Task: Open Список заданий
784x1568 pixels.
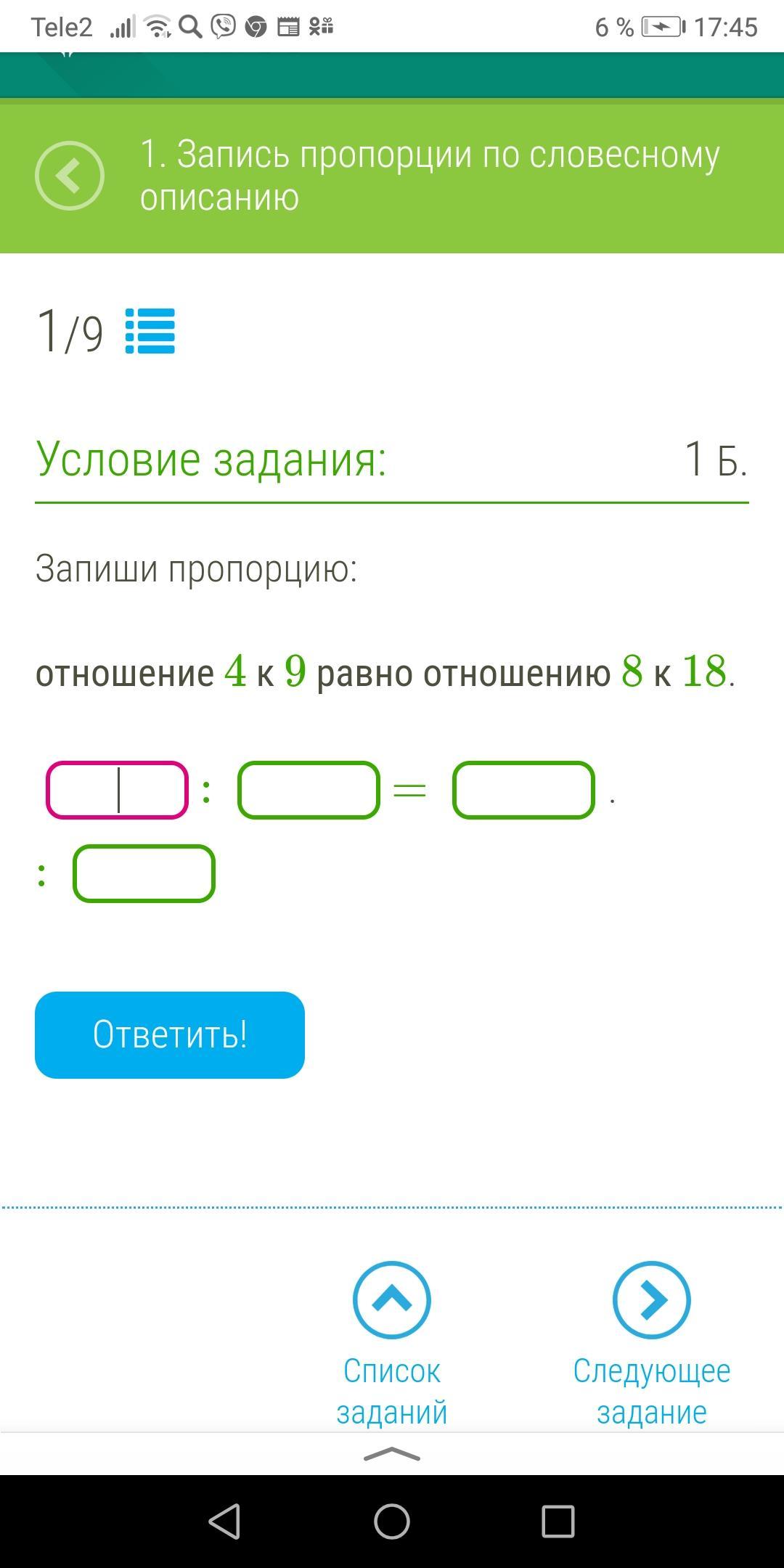Action: (x=392, y=1344)
